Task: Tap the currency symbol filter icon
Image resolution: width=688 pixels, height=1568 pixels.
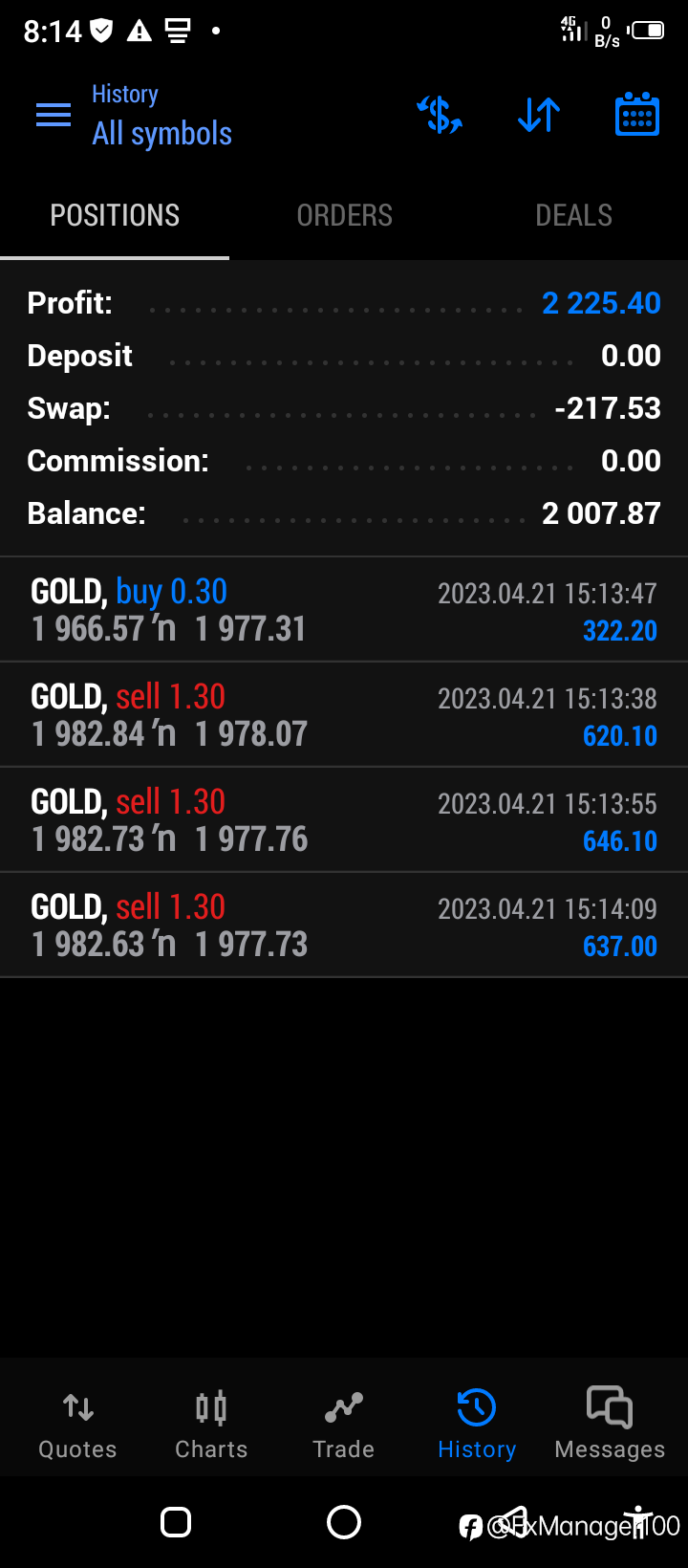Action: click(440, 115)
